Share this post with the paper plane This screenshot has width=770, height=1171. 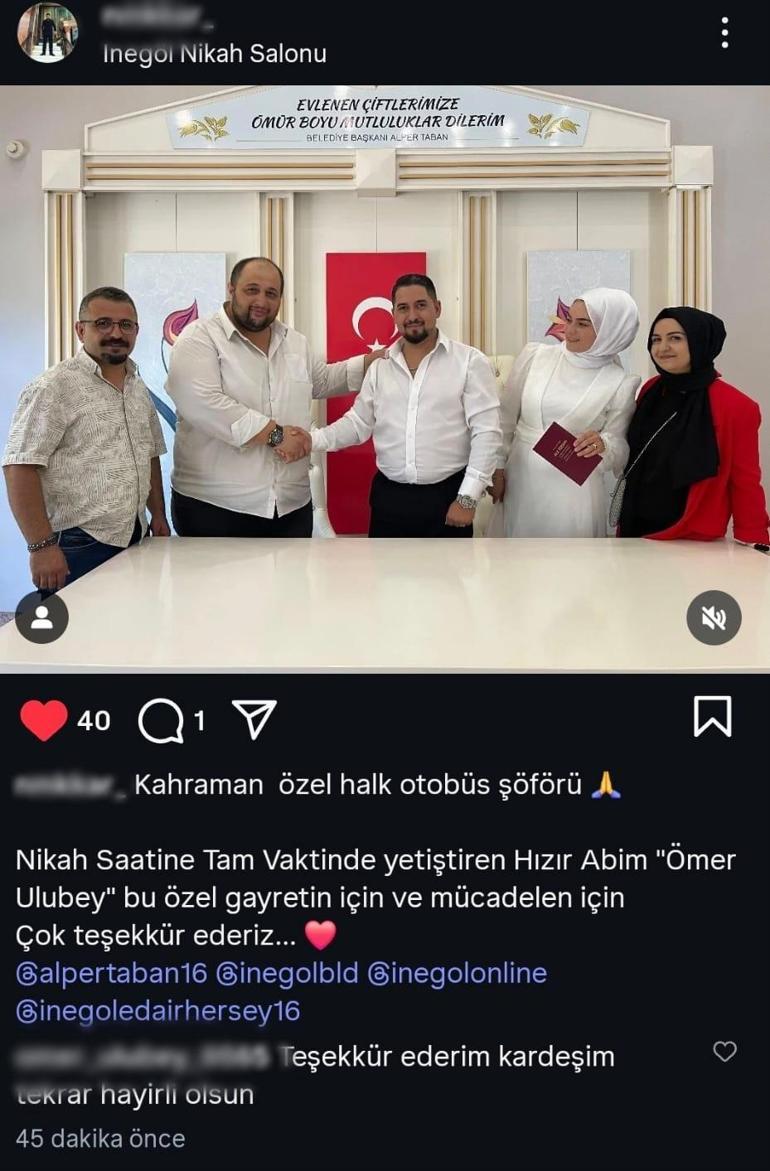tap(254, 719)
